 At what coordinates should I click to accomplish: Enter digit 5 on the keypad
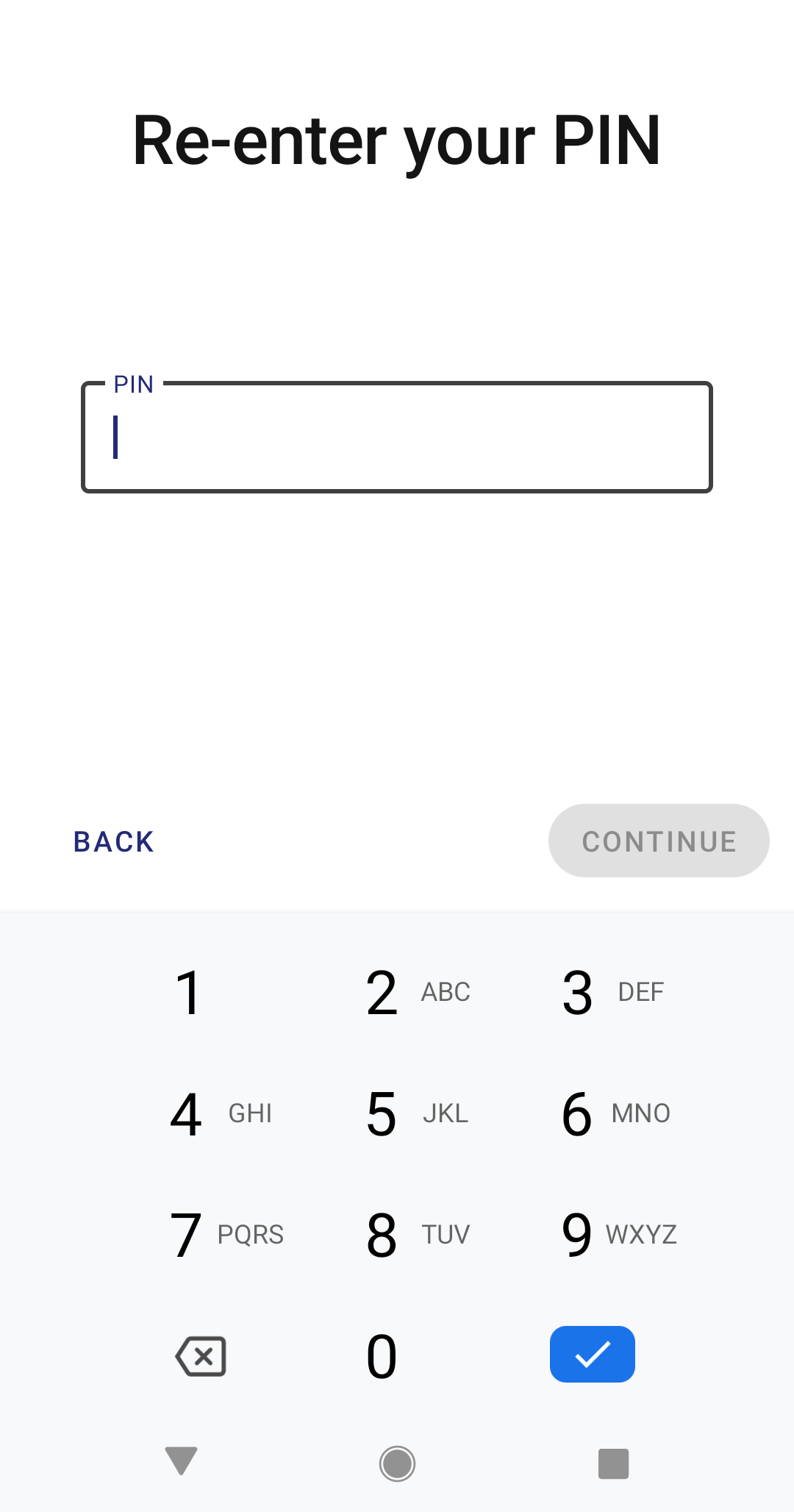coord(397,1113)
